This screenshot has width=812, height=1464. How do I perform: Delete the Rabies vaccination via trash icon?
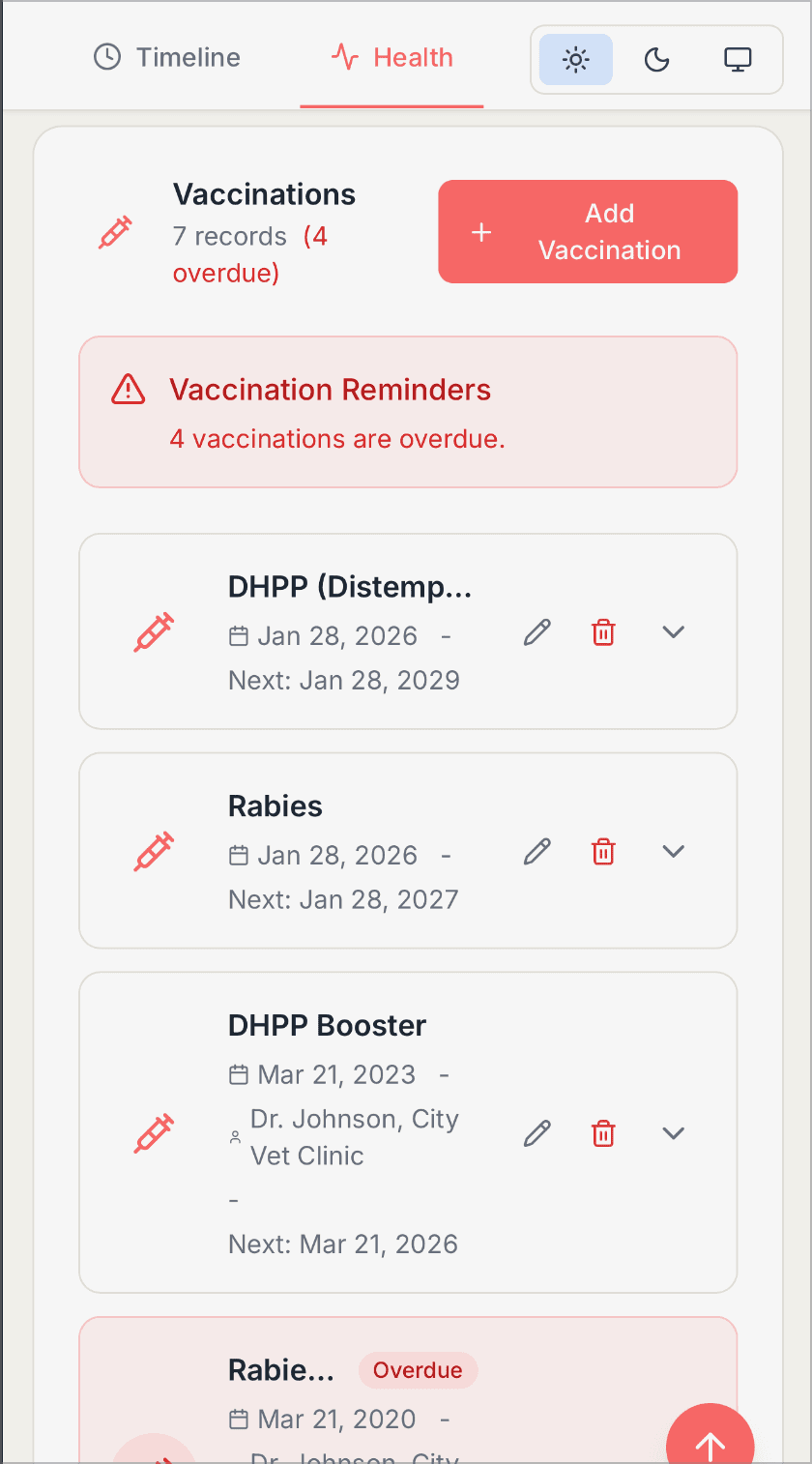click(x=603, y=851)
